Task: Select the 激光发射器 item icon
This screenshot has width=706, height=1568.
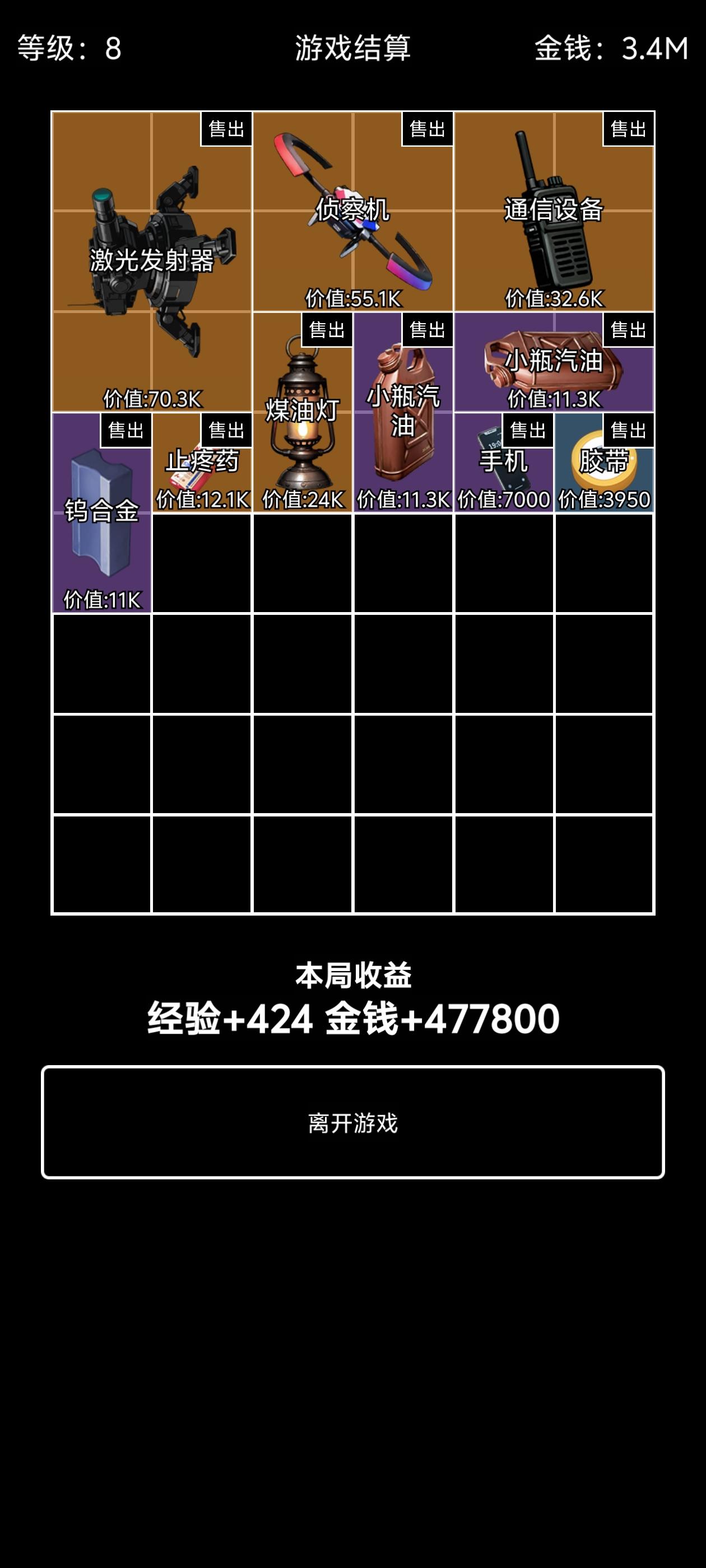Action: pos(152,262)
